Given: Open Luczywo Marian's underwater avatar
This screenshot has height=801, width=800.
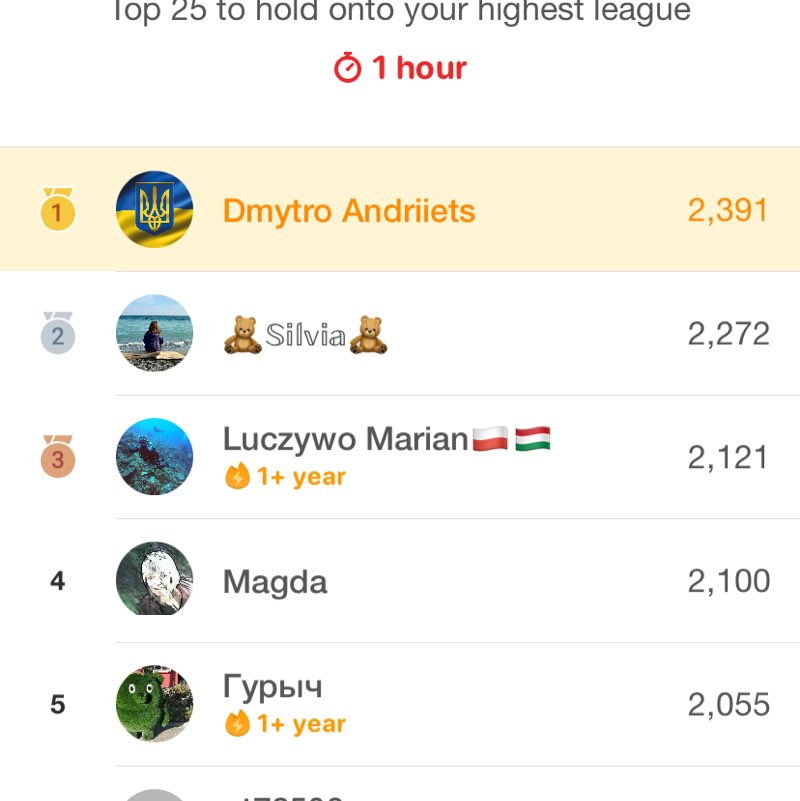Looking at the screenshot, I should click(x=154, y=457).
